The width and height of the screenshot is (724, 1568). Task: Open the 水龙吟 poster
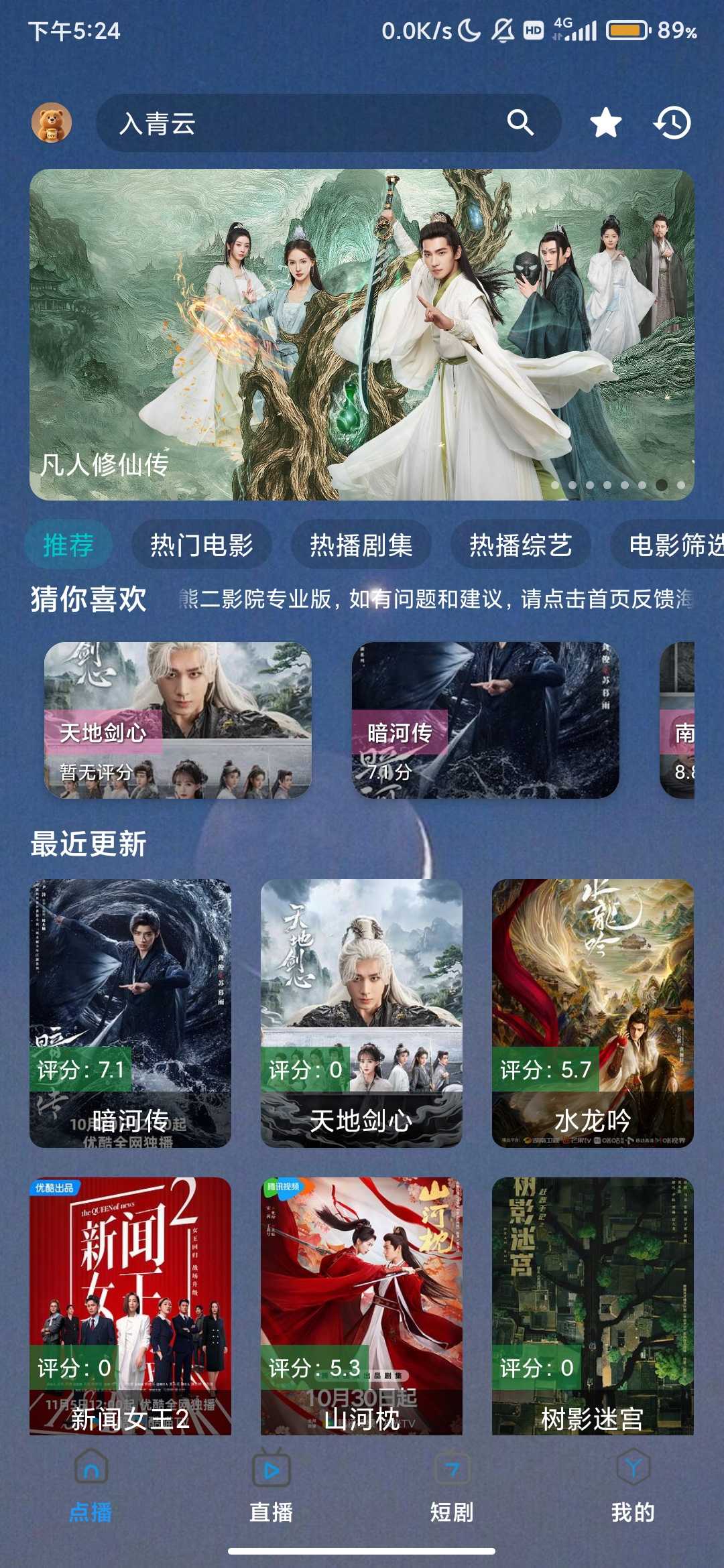[x=593, y=1012]
